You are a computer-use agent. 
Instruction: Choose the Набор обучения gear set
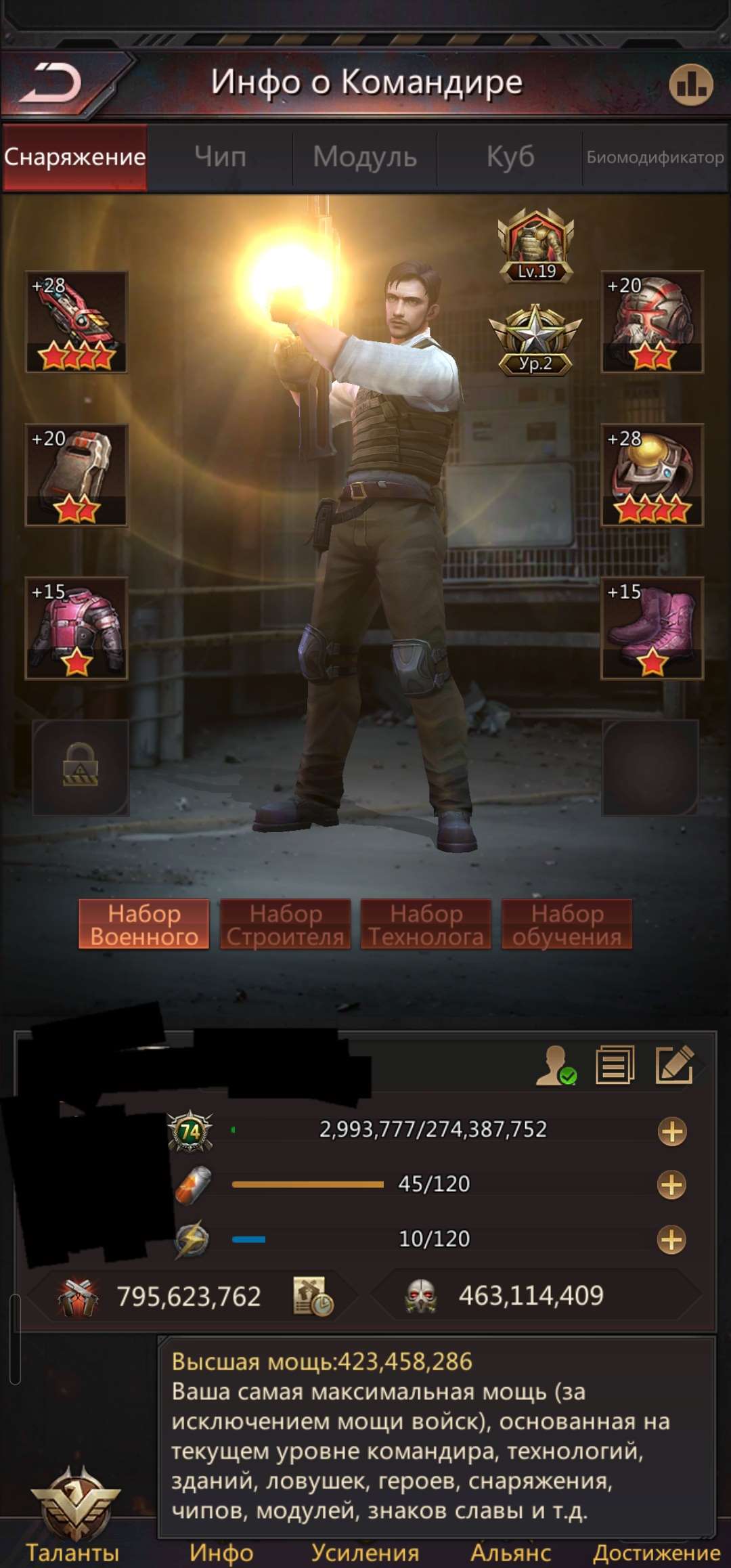coord(567,924)
